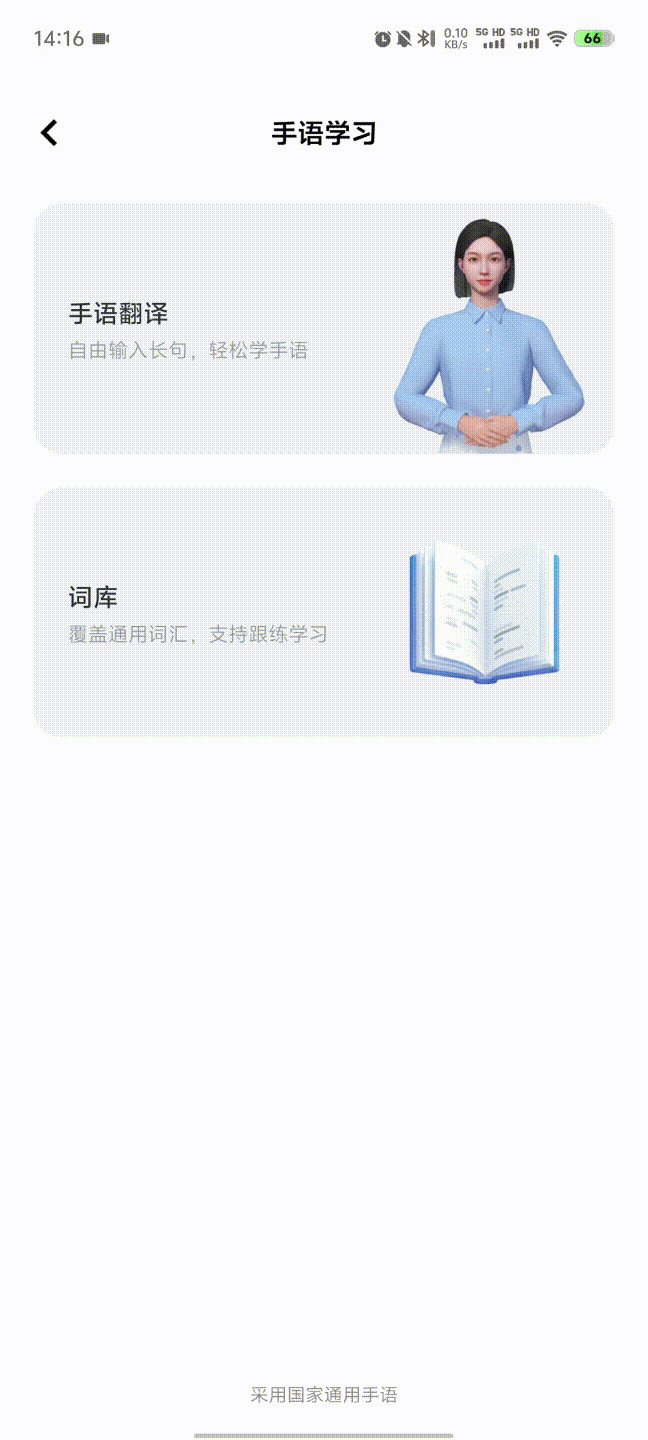
Task: Go back from 手语学习 page
Action: (49, 133)
